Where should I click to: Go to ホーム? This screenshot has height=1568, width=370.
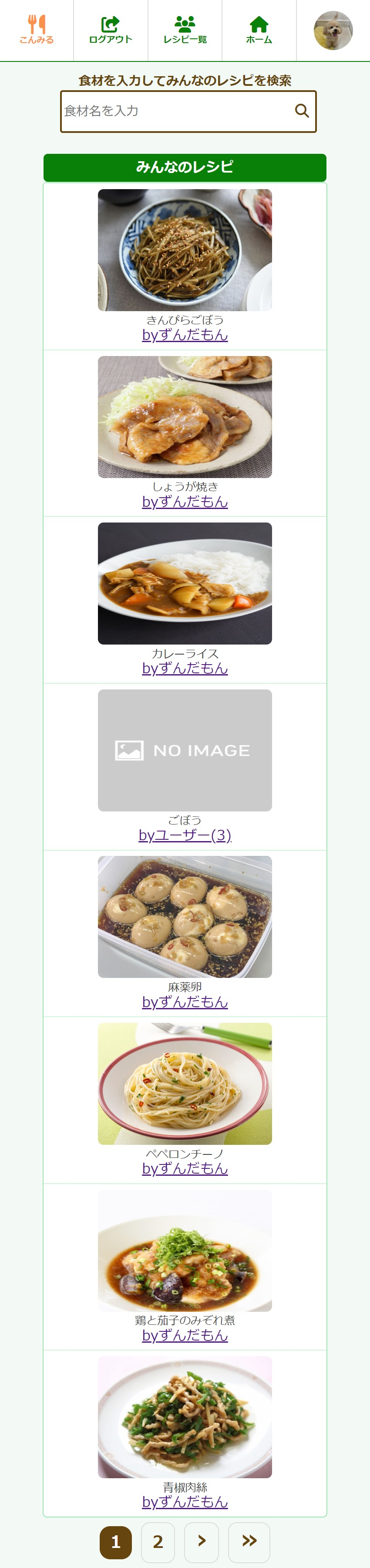pos(259,30)
